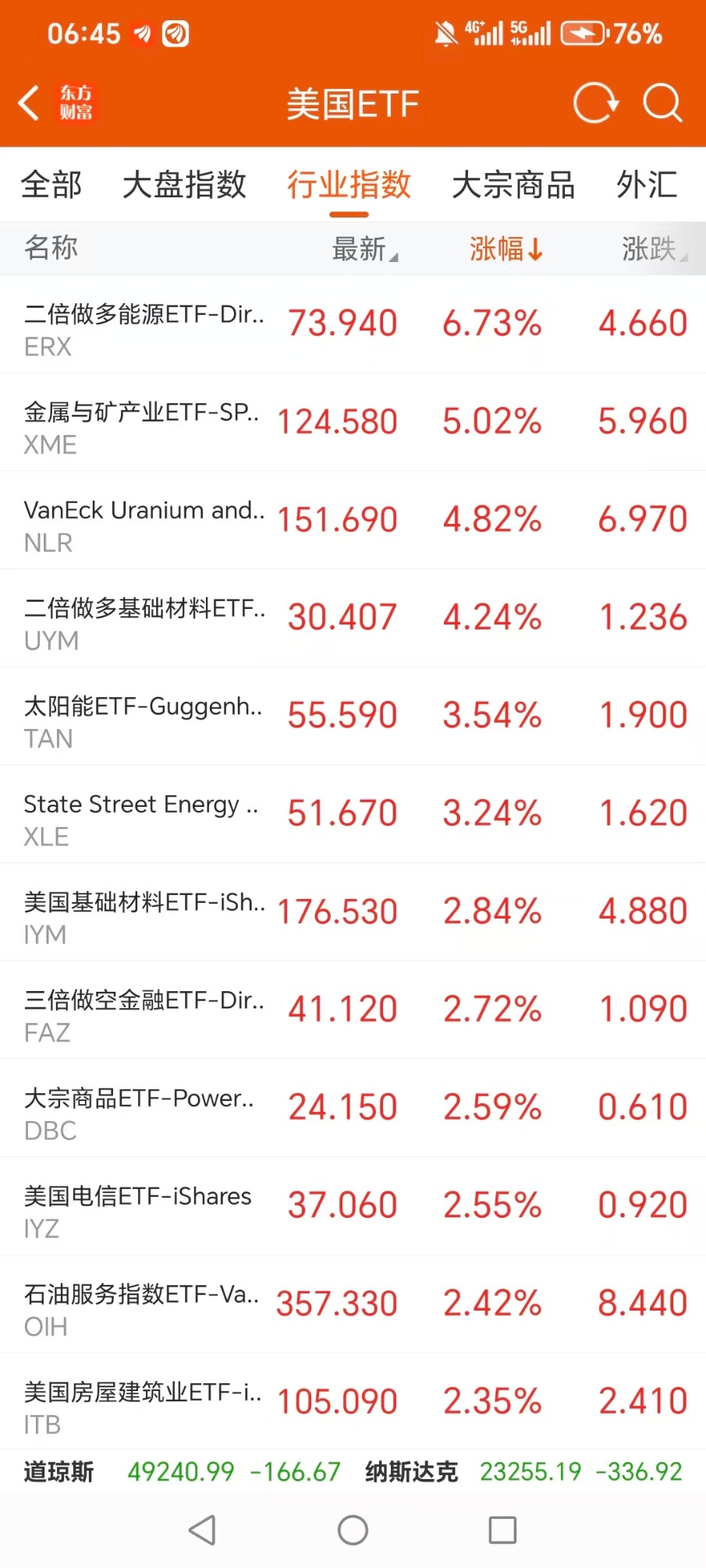Select the 大宗商品 tab
Image resolution: width=706 pixels, height=1568 pixels.
coord(513,185)
